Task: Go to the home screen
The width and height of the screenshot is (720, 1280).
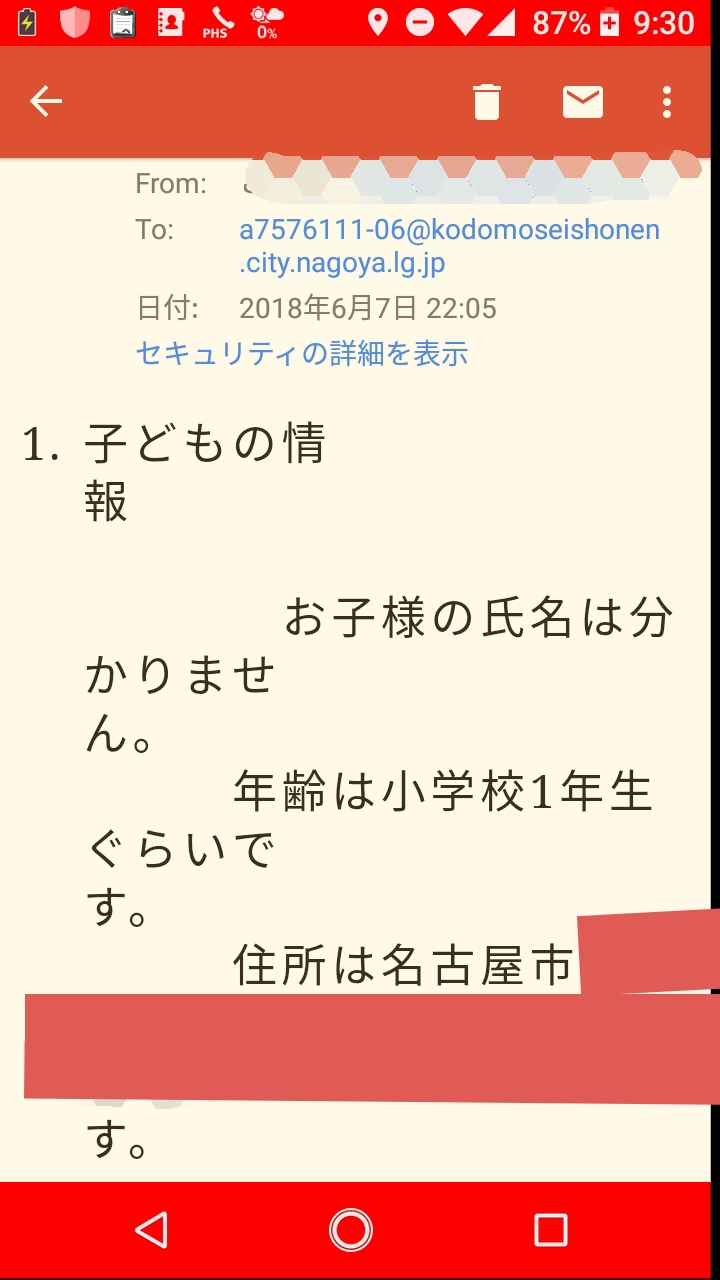Action: click(351, 1230)
